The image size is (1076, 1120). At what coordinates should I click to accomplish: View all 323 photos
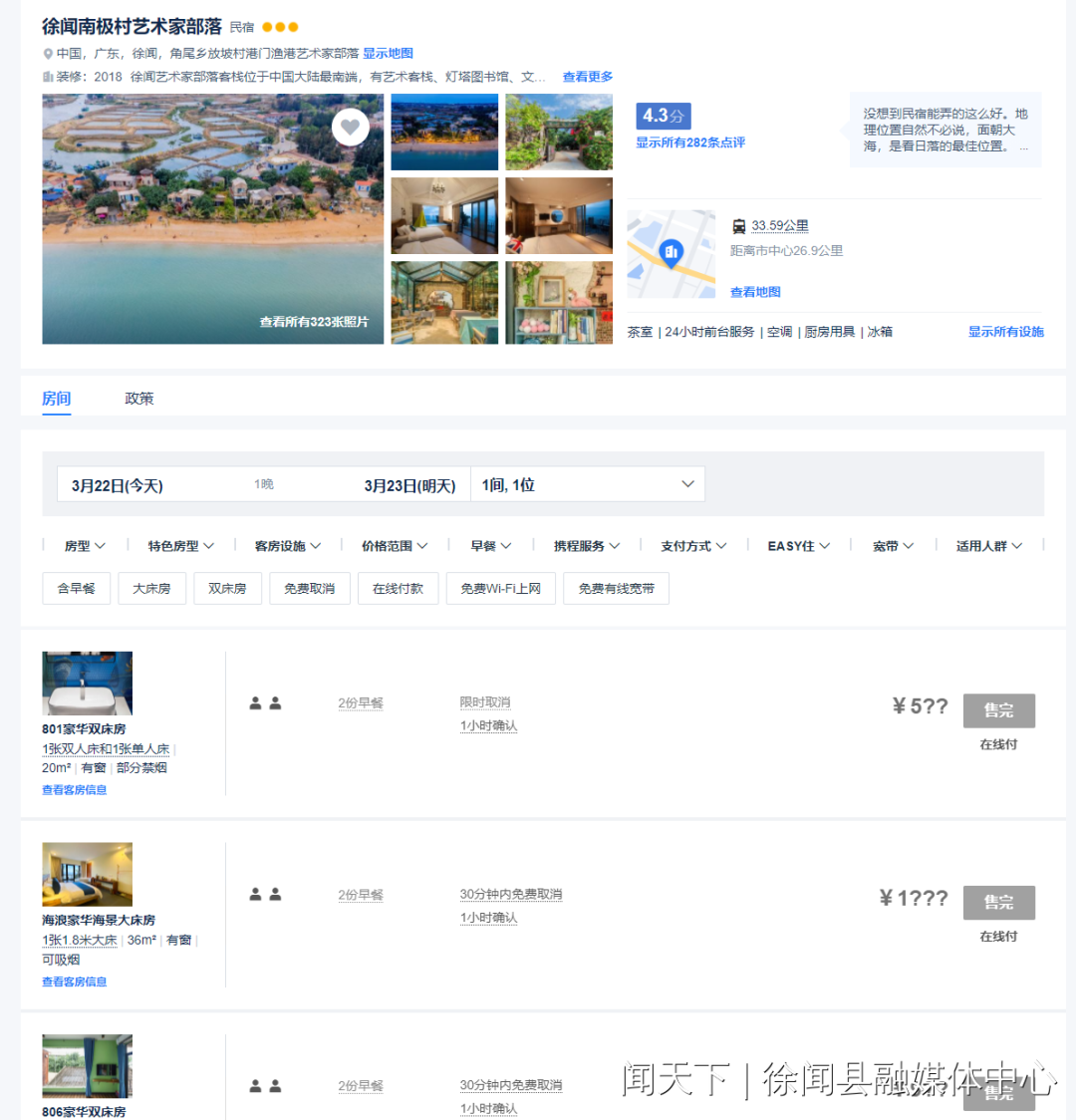click(314, 322)
